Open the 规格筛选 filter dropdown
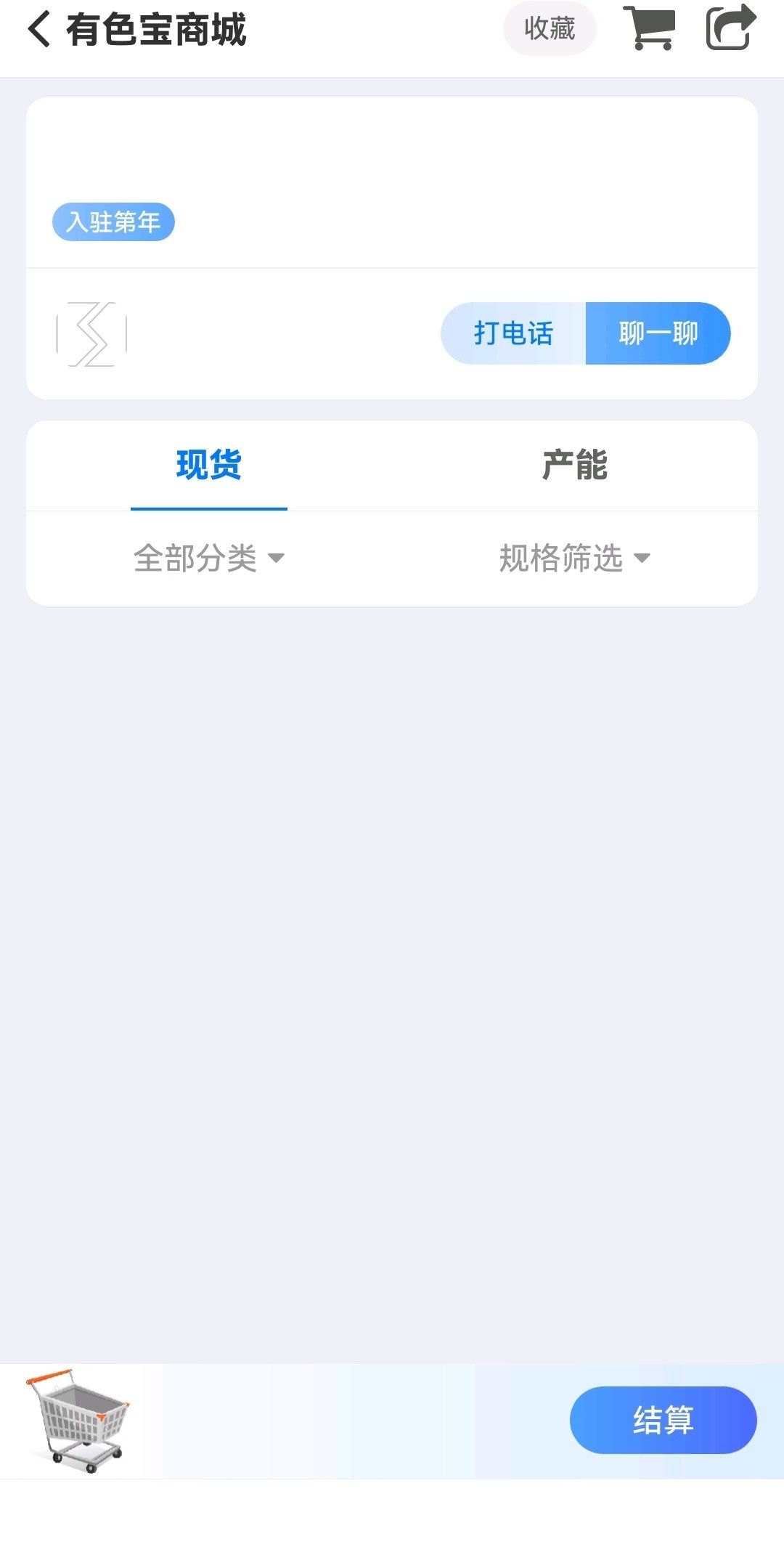 tap(575, 558)
